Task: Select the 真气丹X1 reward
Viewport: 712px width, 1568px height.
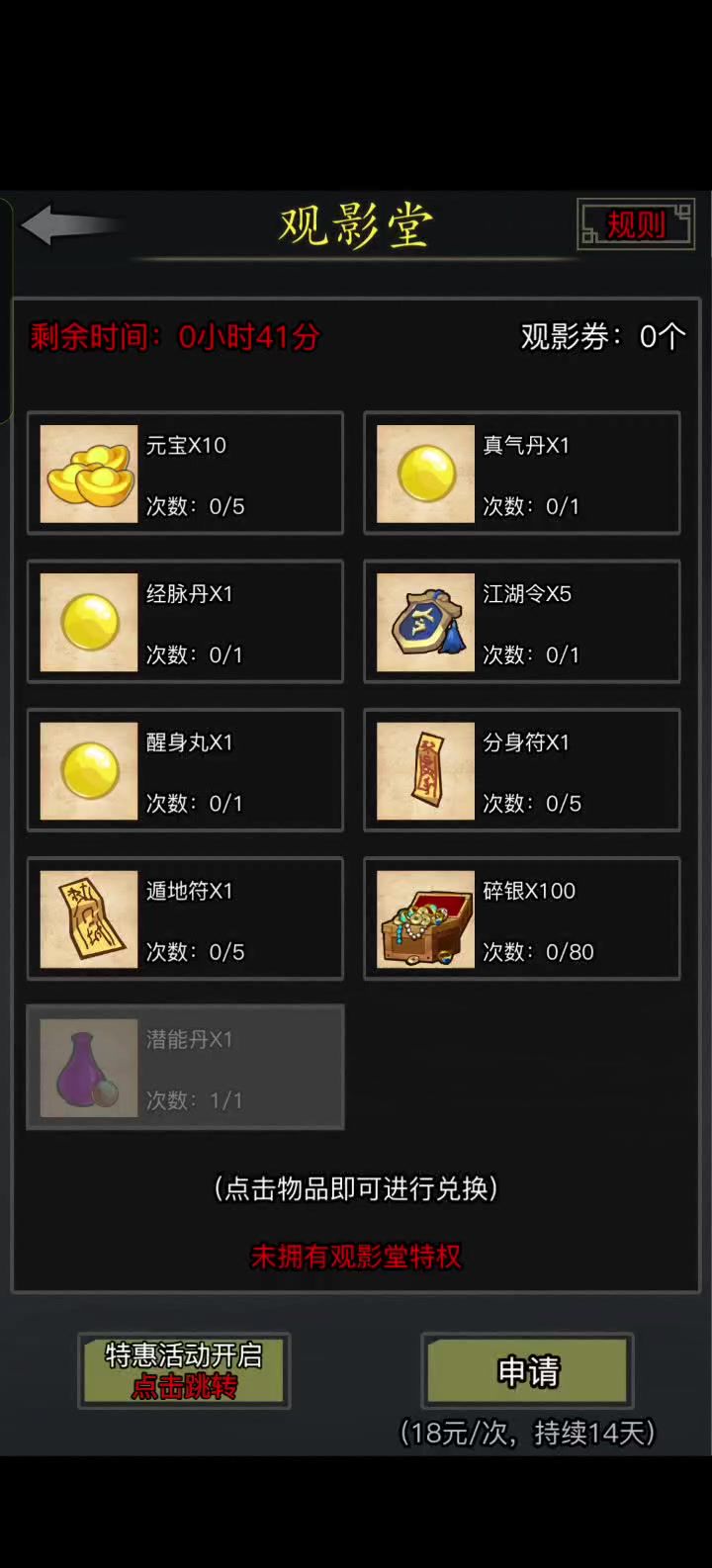Action: pos(522,474)
